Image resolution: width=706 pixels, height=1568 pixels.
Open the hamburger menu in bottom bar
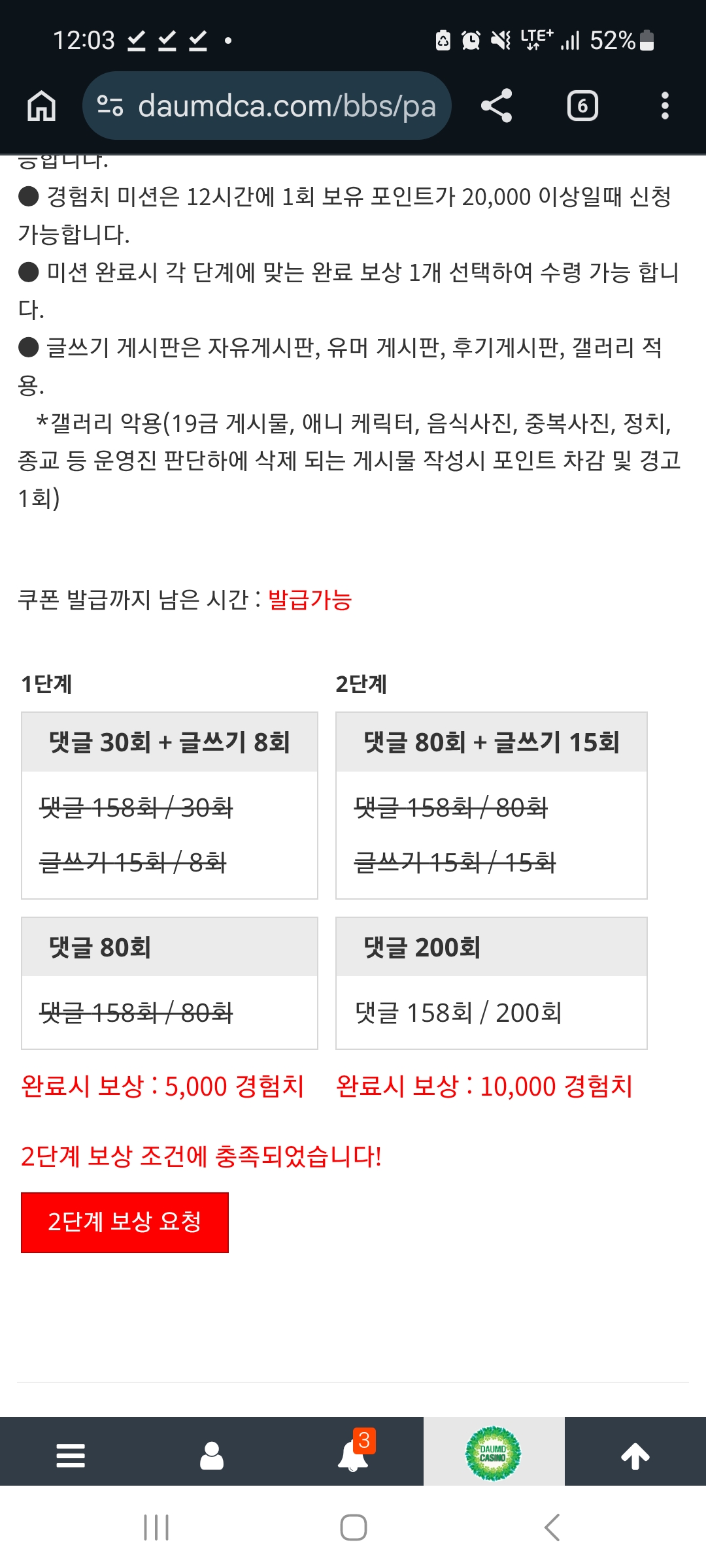(x=71, y=1456)
